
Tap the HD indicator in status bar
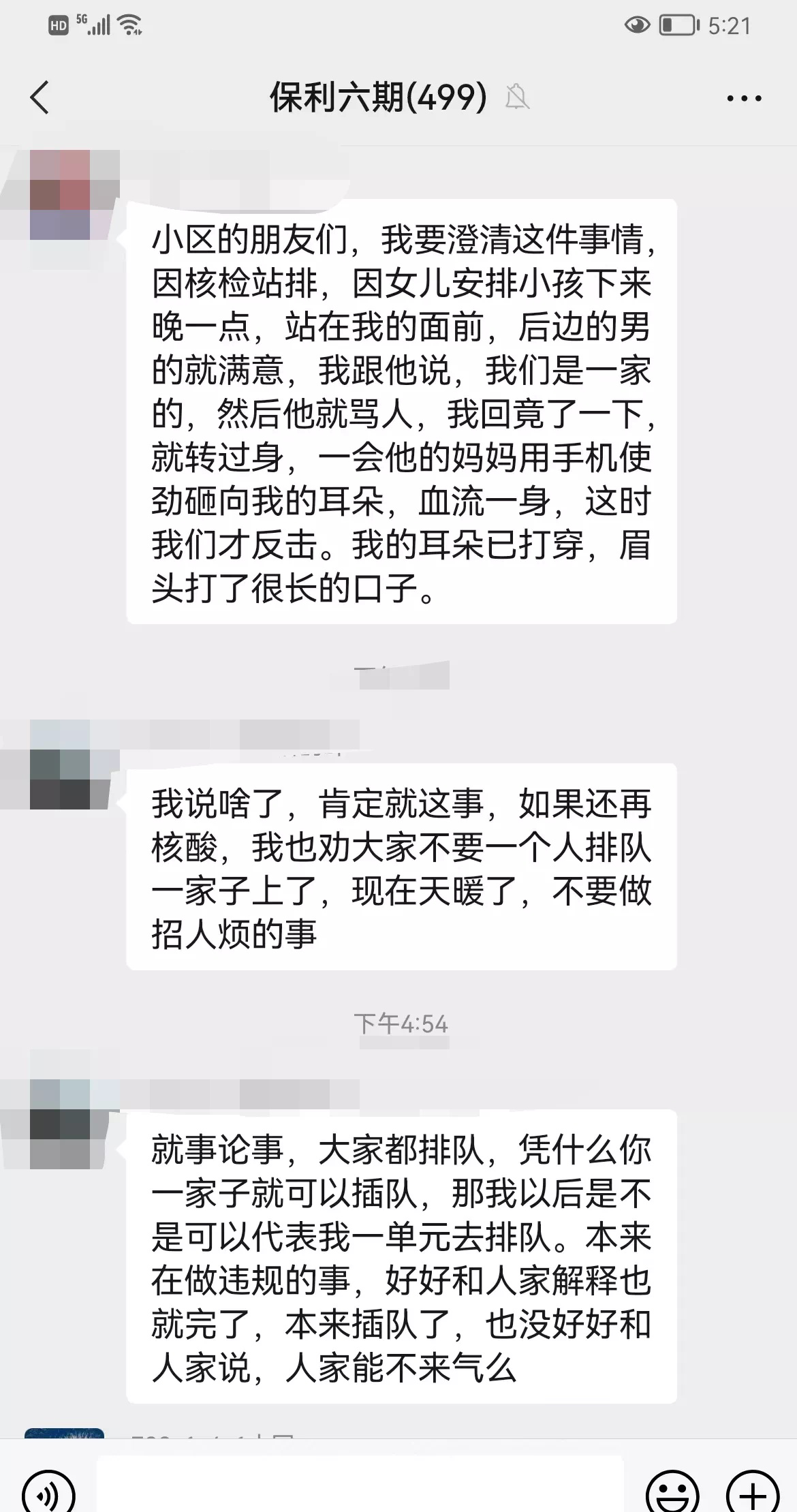coord(58,22)
